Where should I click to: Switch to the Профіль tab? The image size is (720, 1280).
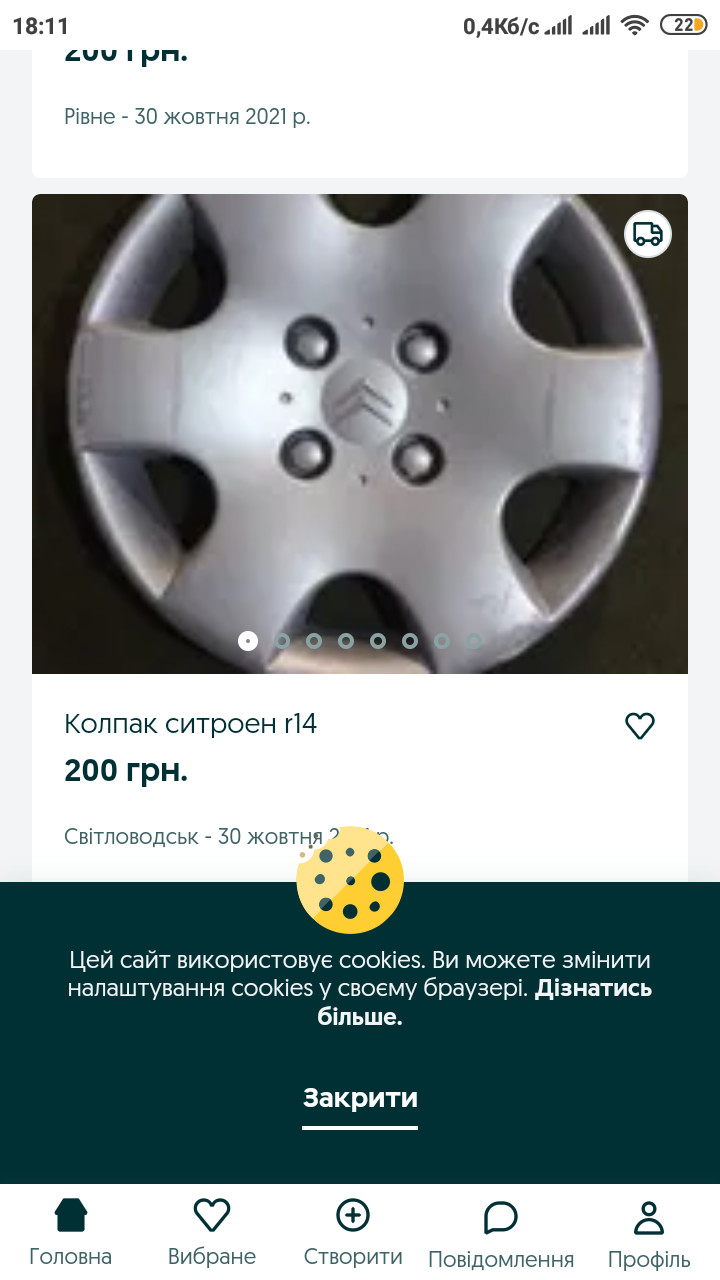click(x=648, y=1232)
